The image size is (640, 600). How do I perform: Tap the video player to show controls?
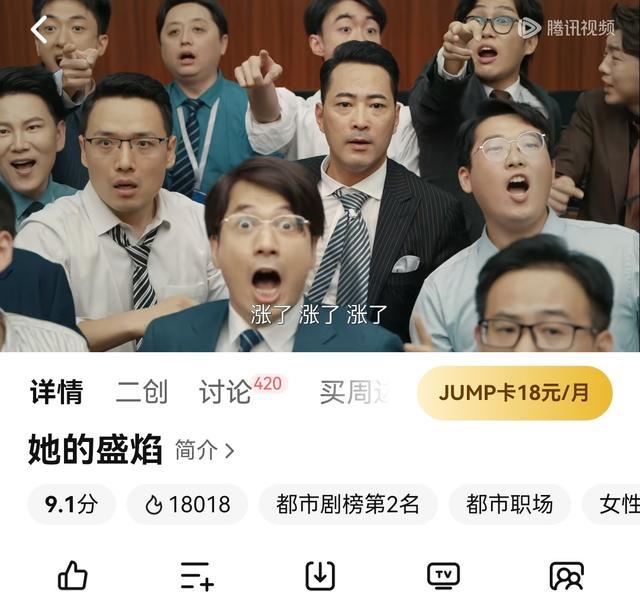320,180
